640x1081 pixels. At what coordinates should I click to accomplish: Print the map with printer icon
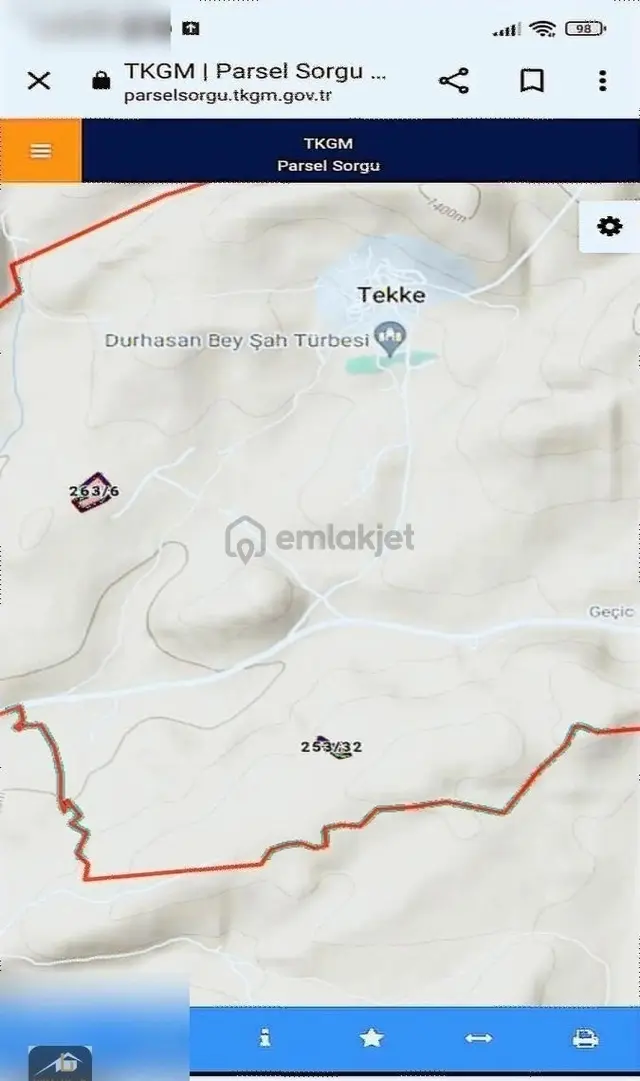click(x=586, y=1038)
